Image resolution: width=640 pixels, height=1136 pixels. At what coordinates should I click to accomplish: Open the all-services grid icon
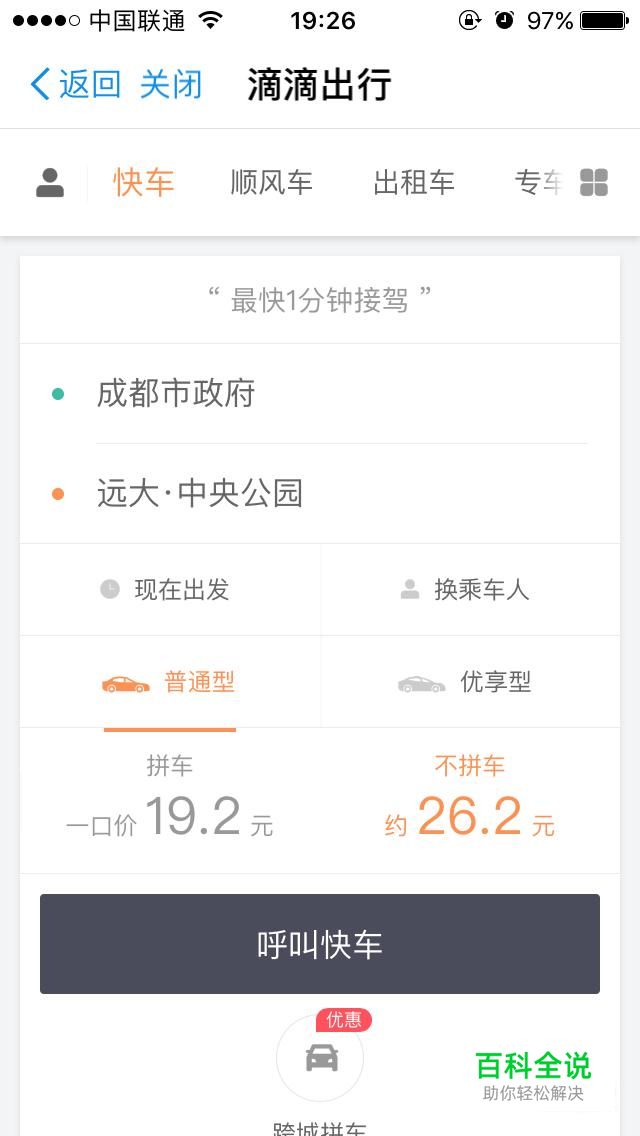pyautogui.click(x=594, y=183)
